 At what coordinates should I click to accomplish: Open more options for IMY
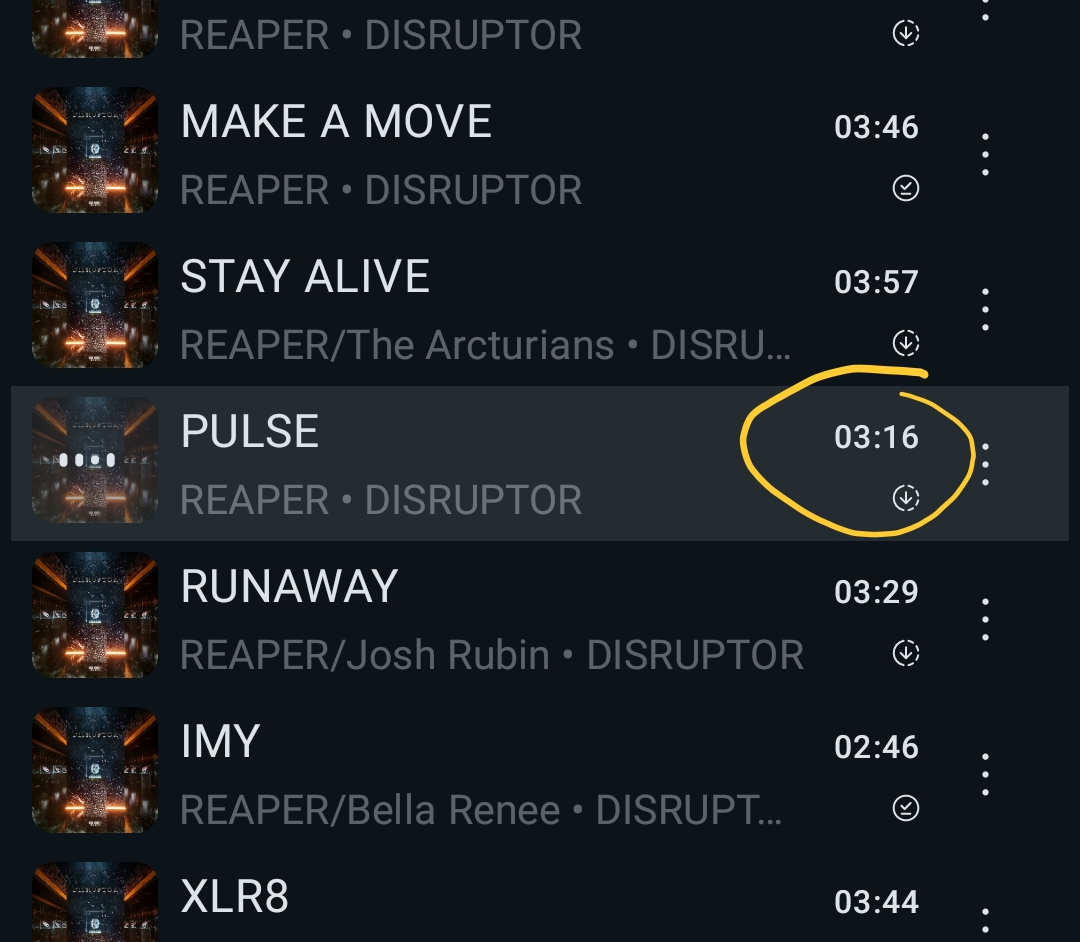click(985, 775)
